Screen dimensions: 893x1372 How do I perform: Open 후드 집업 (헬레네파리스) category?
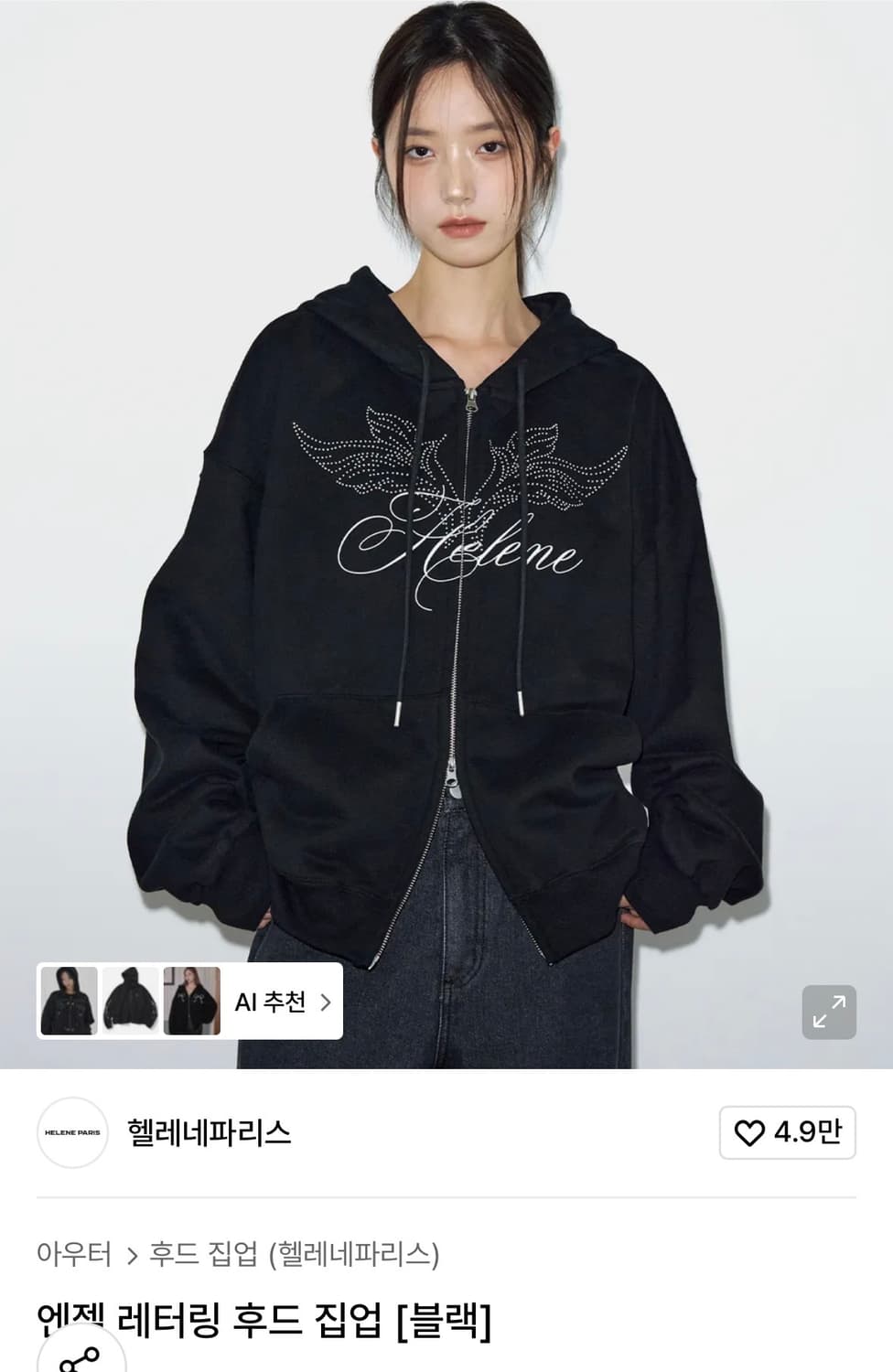point(294,1253)
